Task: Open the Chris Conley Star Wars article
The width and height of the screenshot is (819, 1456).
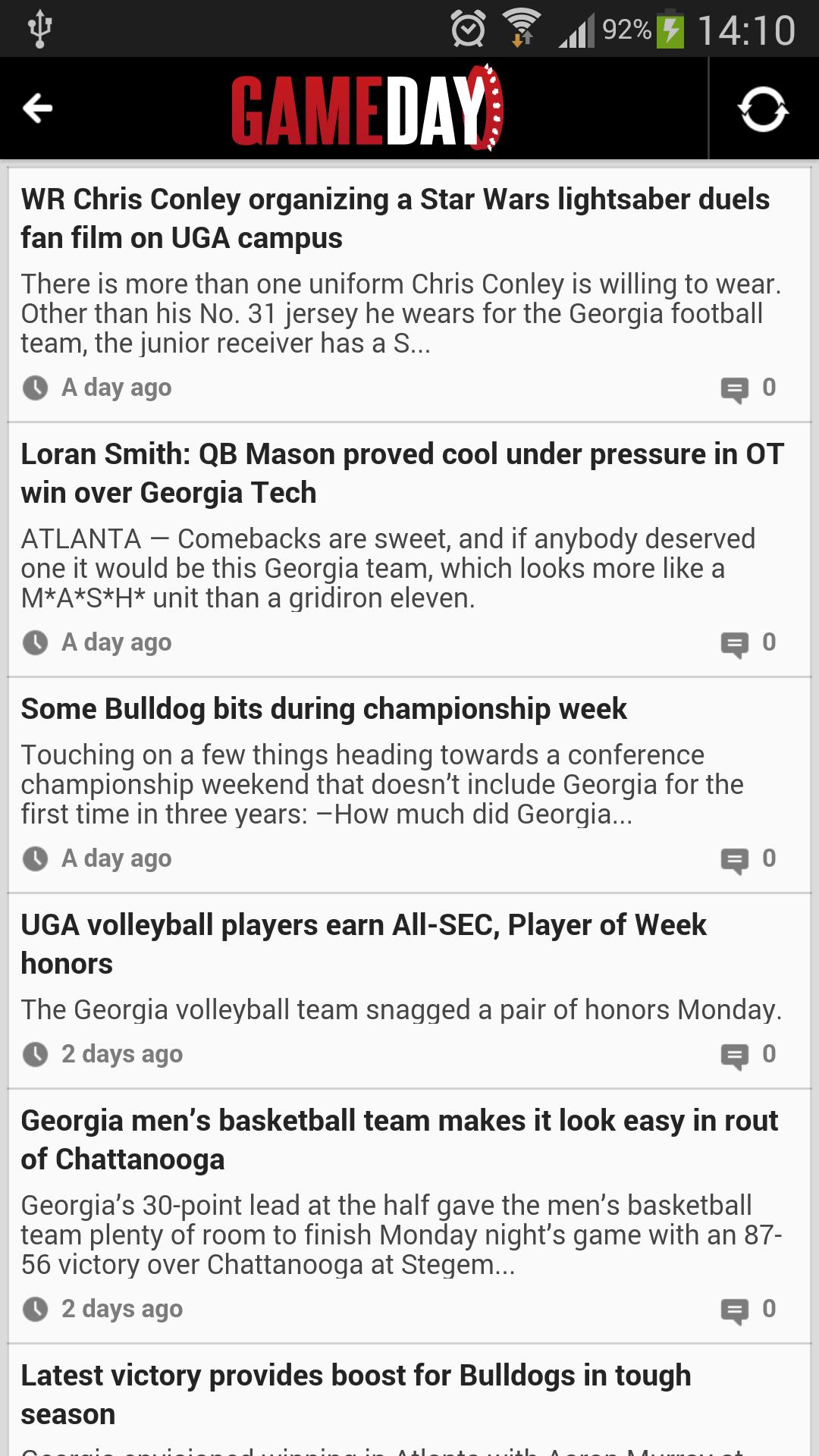Action: tap(395, 218)
